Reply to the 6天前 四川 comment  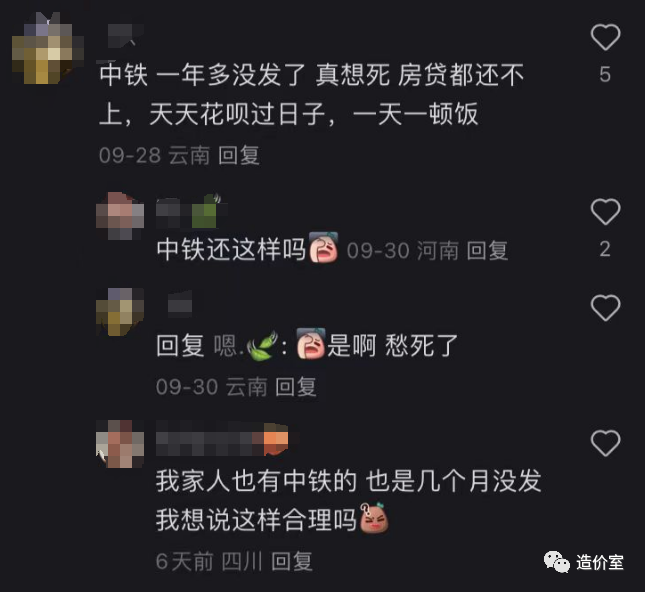click(292, 561)
